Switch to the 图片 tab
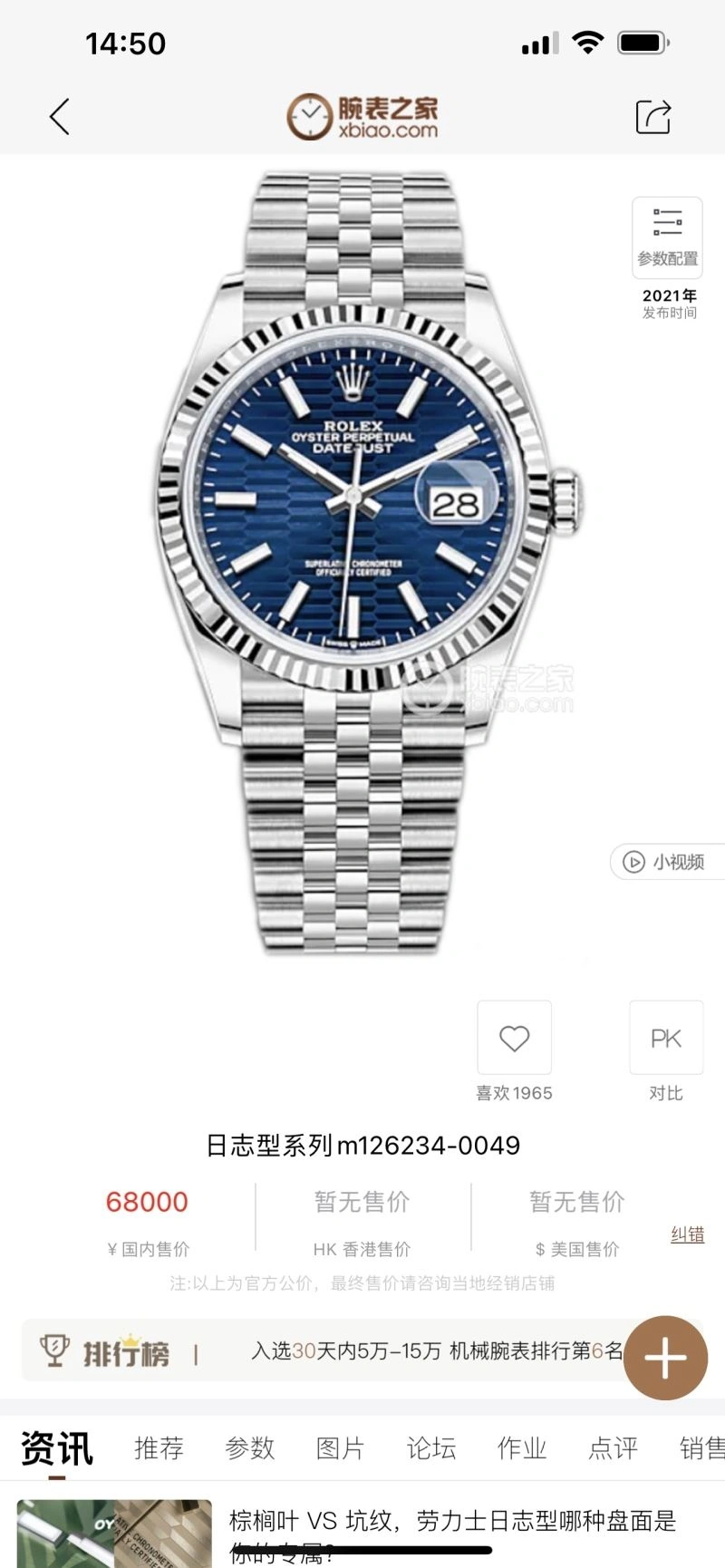725x1568 pixels. (x=340, y=1448)
